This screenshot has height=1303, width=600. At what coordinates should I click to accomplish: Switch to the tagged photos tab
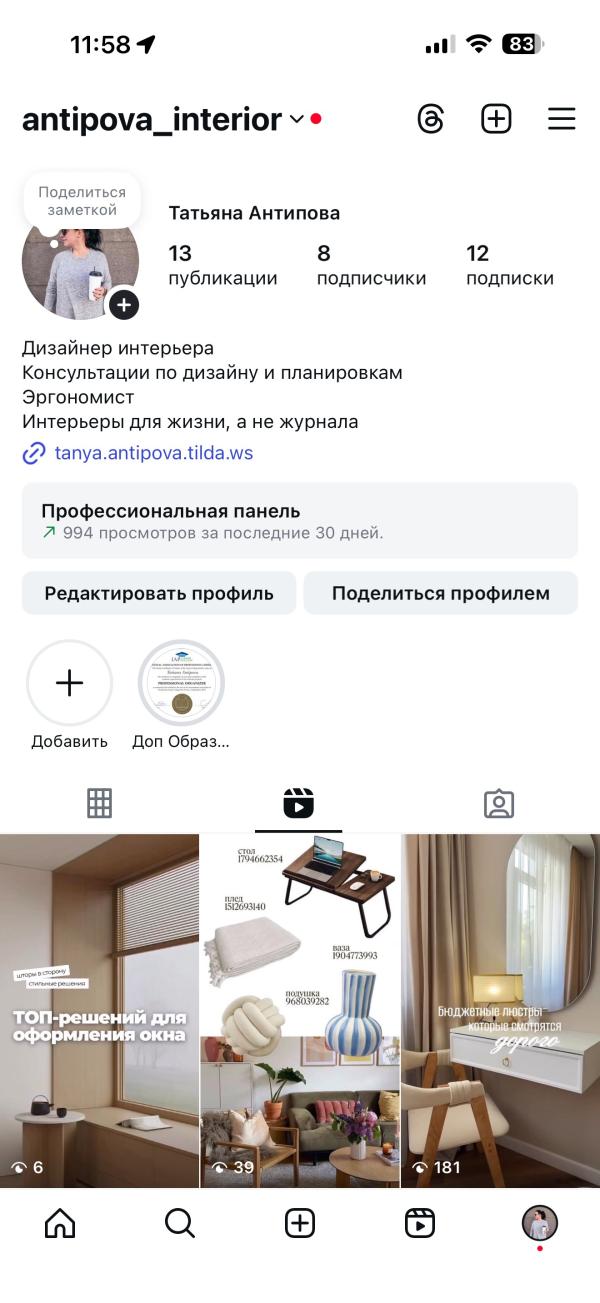(498, 803)
